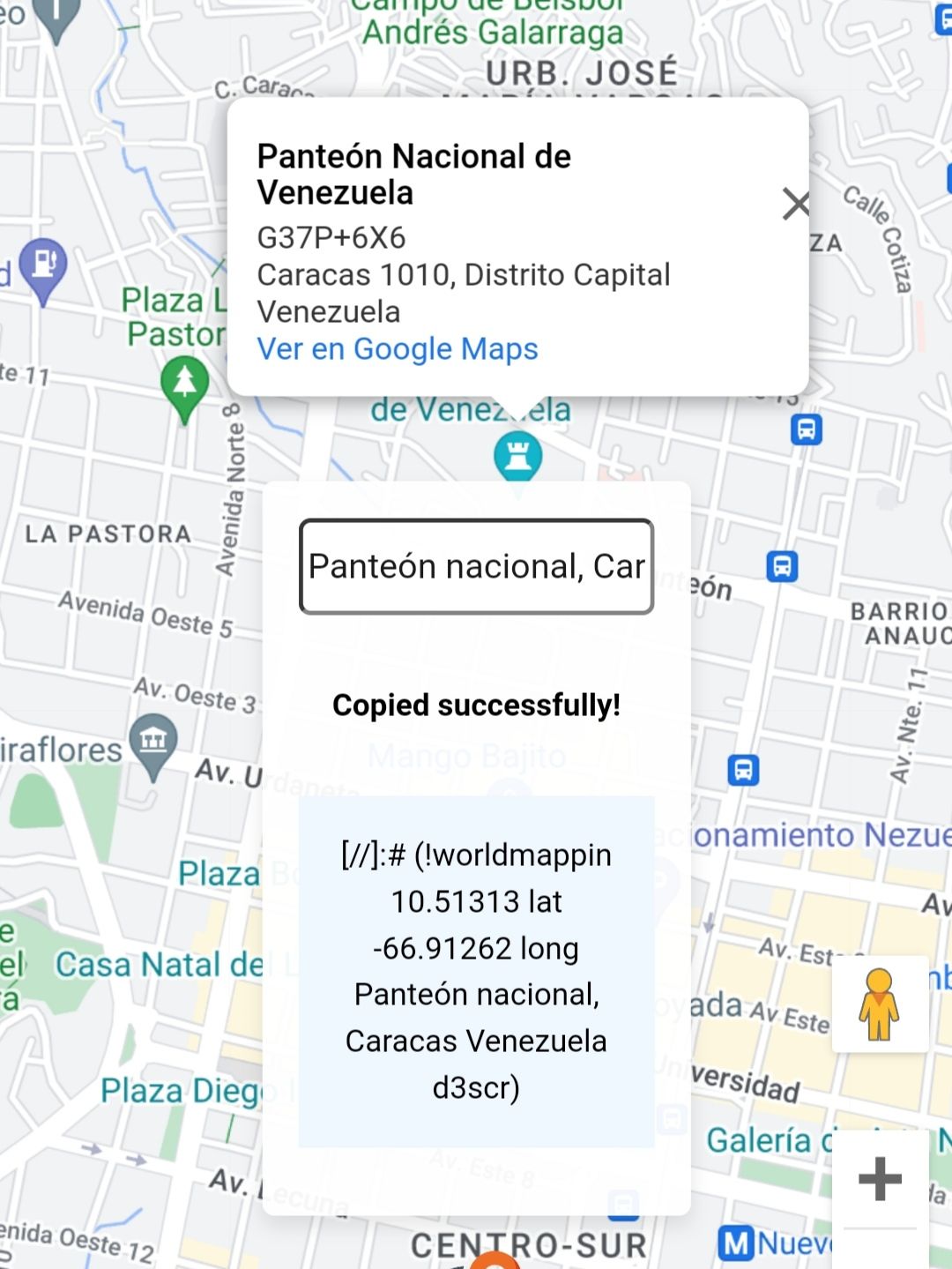Tap the copied coordinates code box

(476, 971)
